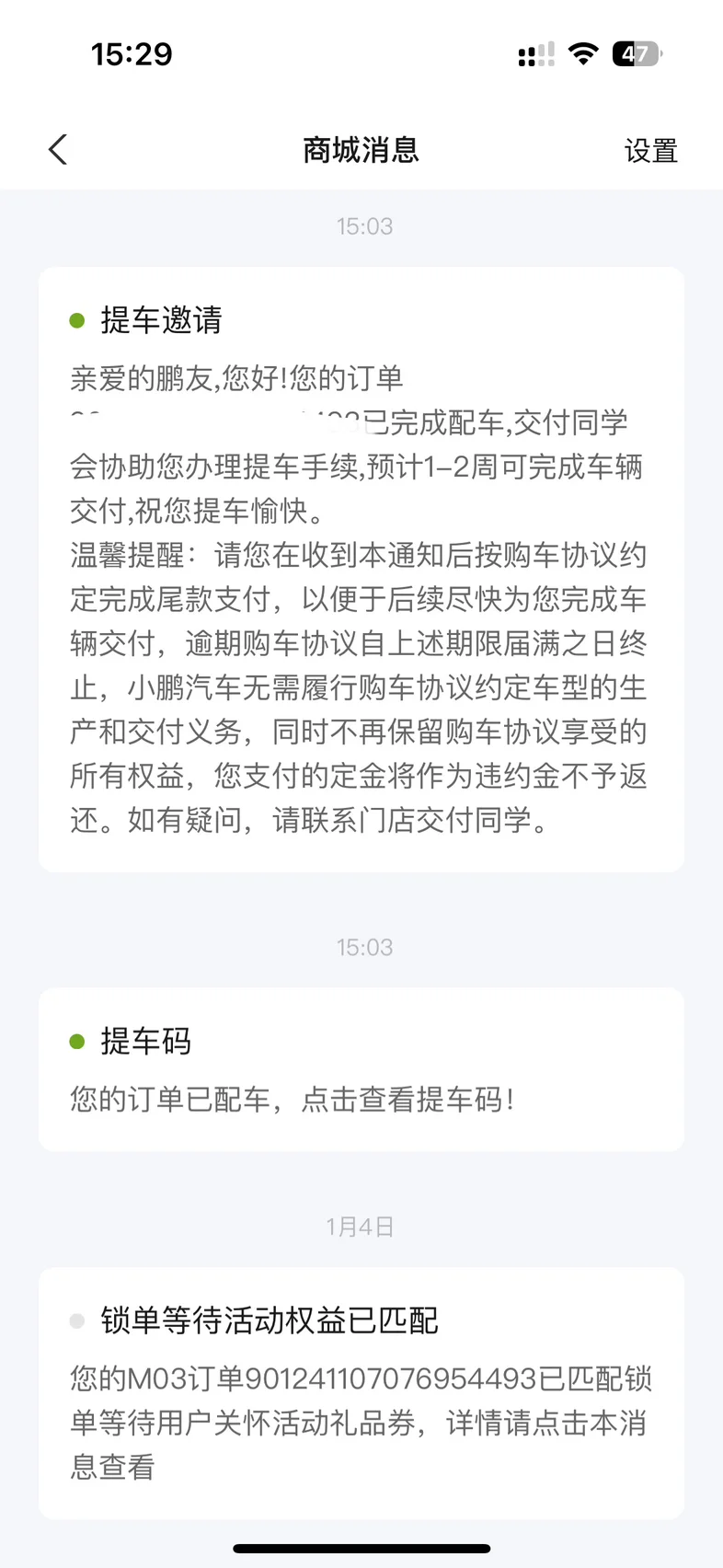Open the 提车邀请 message card

click(x=361, y=570)
